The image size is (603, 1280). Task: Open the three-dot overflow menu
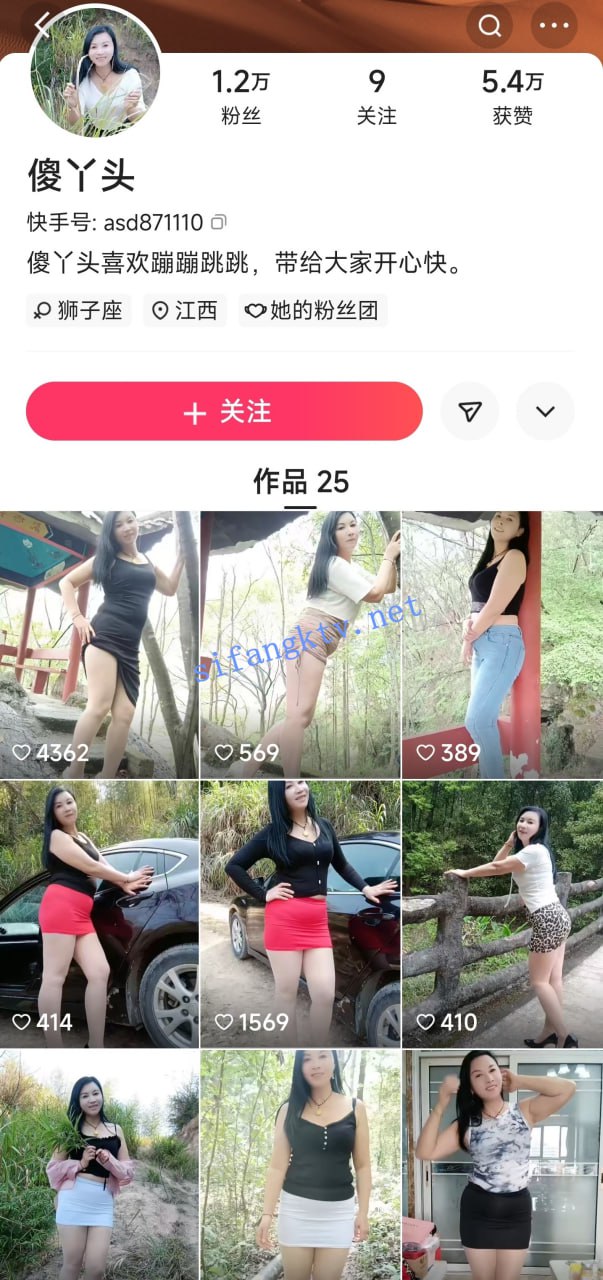(x=554, y=26)
